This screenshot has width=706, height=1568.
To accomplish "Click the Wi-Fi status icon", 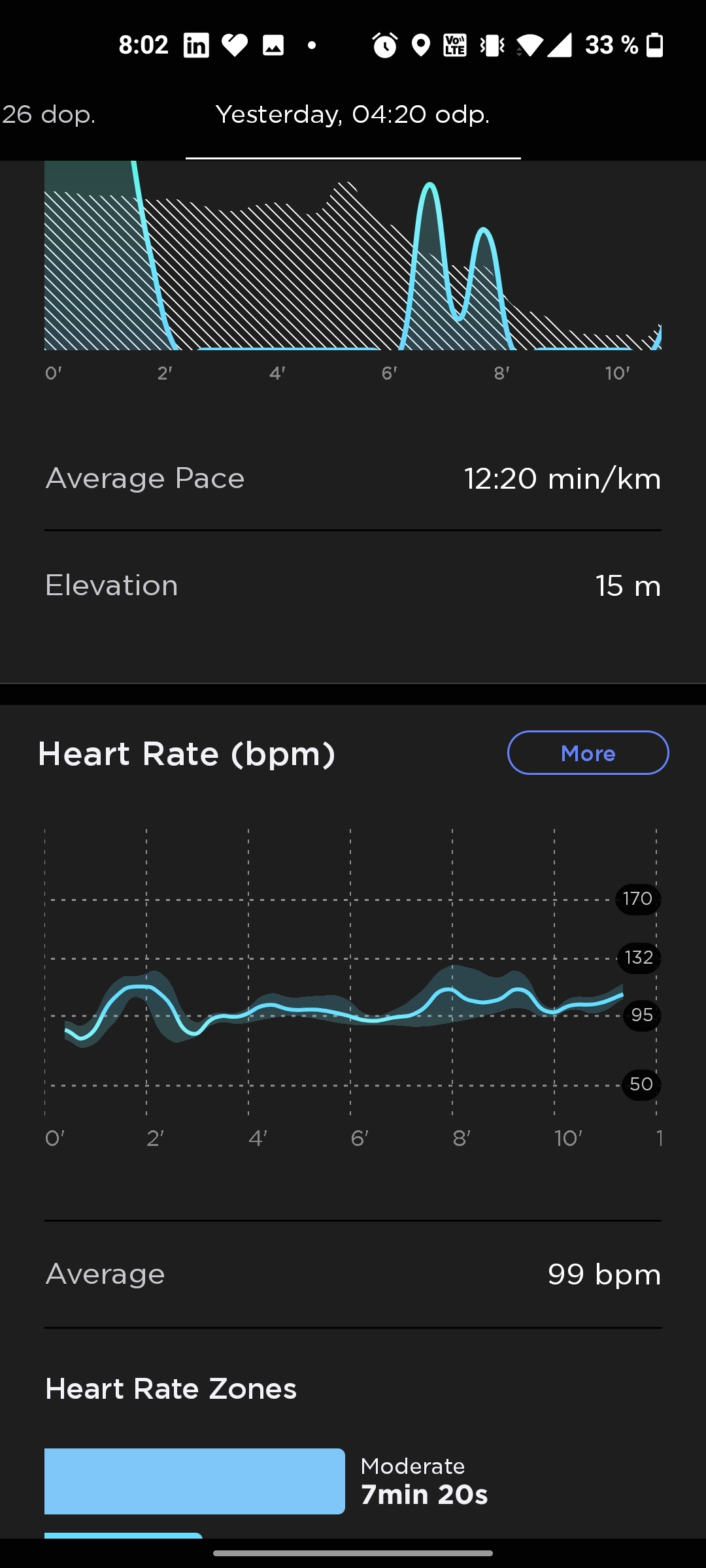I will coord(531,44).
